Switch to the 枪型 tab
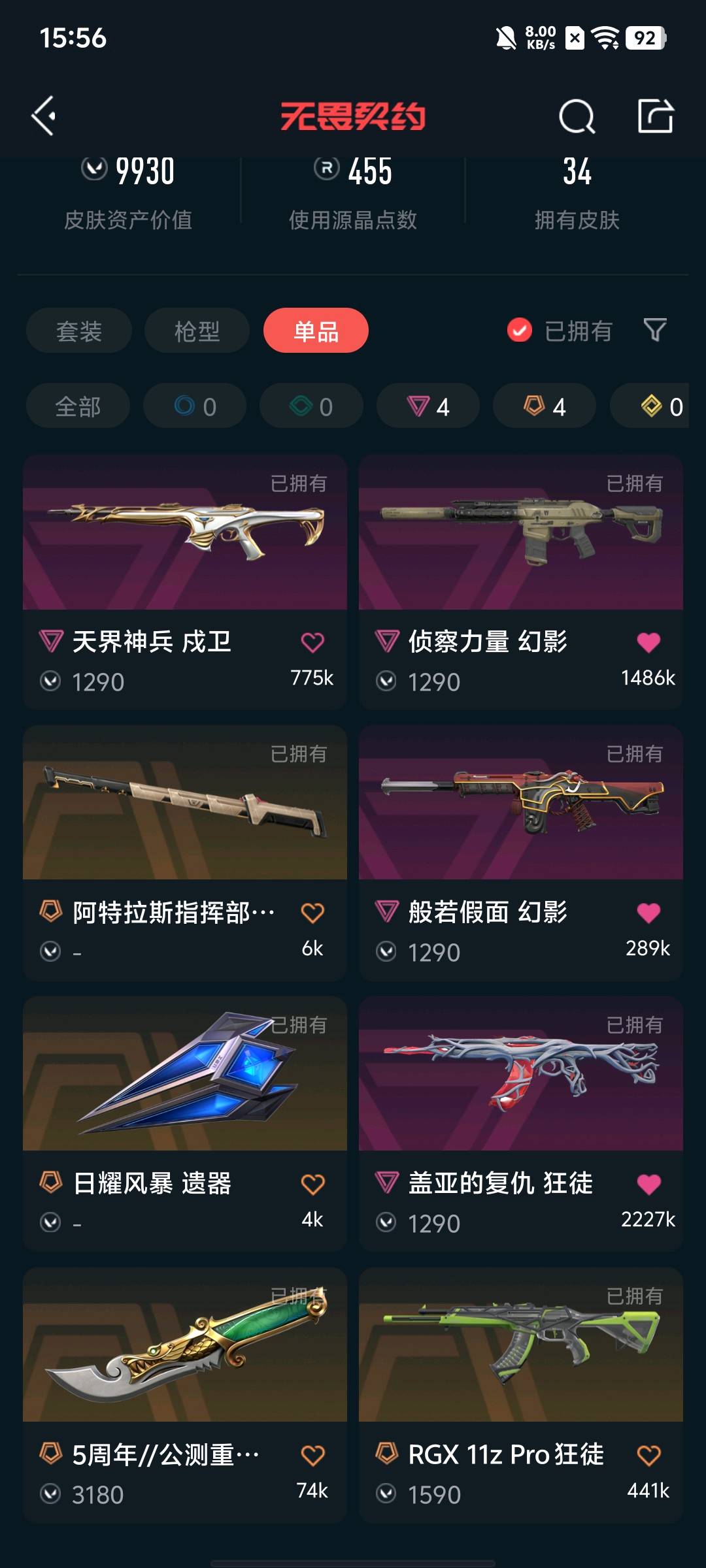 (x=197, y=331)
